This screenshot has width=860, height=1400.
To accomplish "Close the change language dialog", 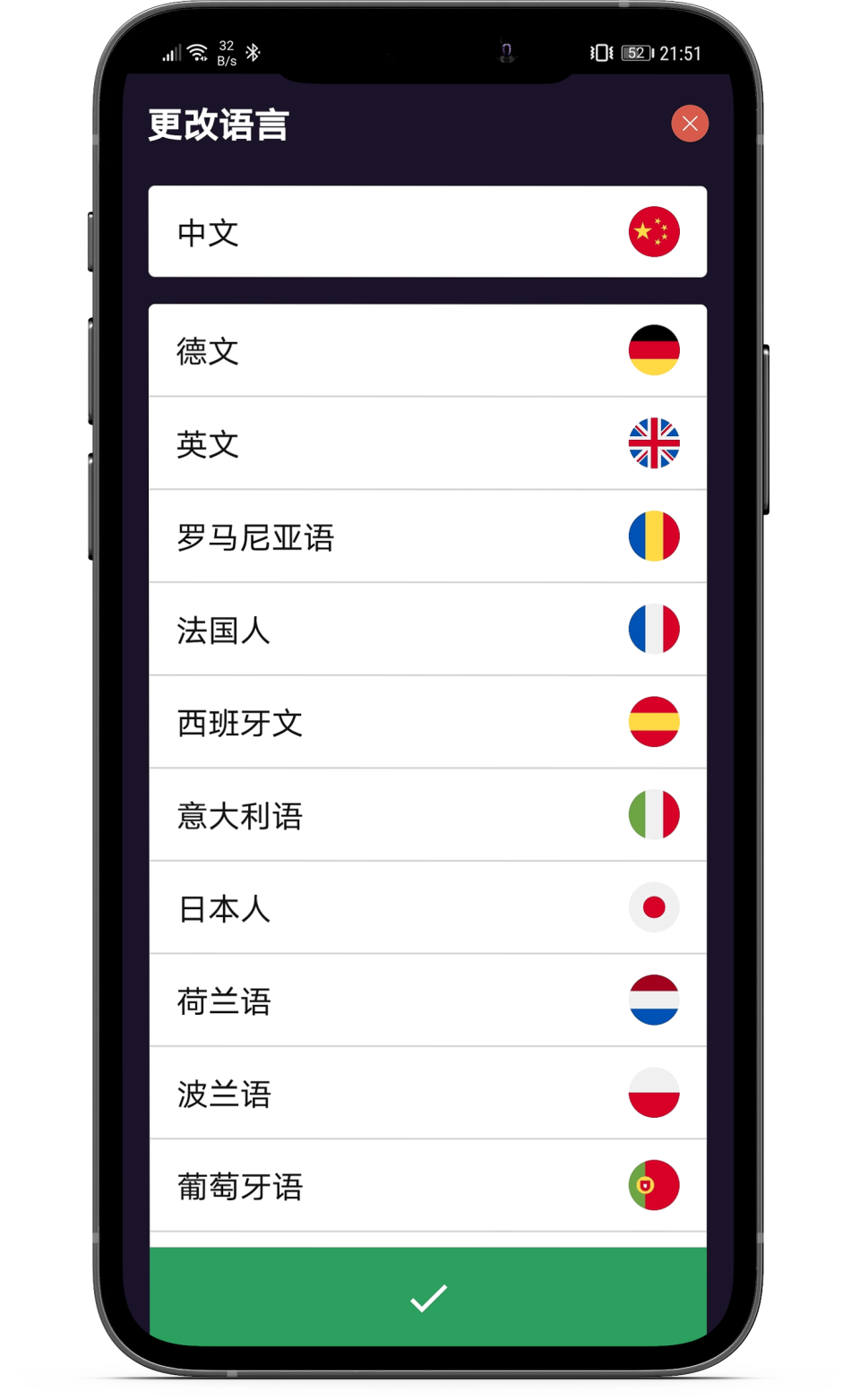I will [x=689, y=124].
